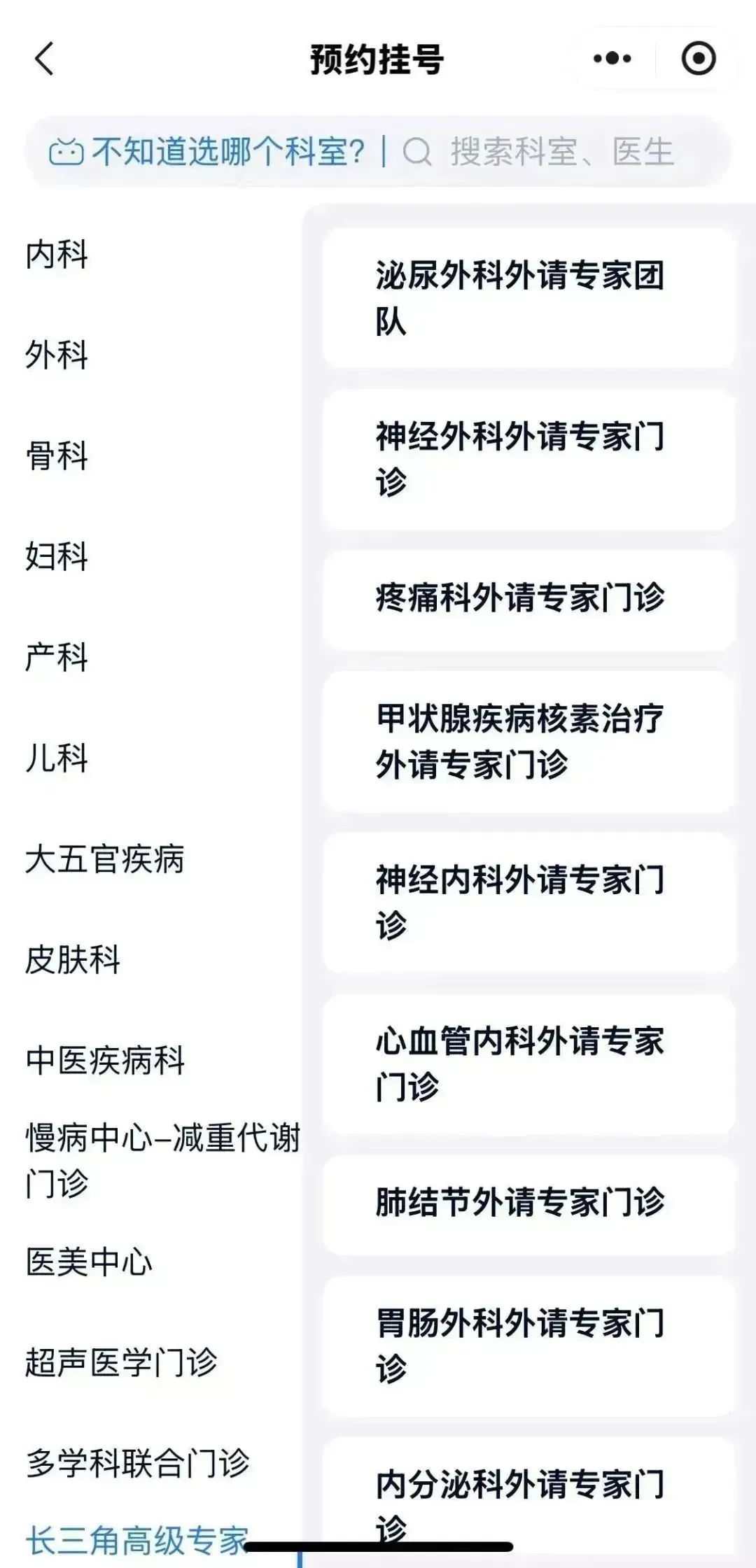The image size is (756, 1568).
Task: Switch to the 外科 category
Action: pyautogui.click(x=57, y=355)
